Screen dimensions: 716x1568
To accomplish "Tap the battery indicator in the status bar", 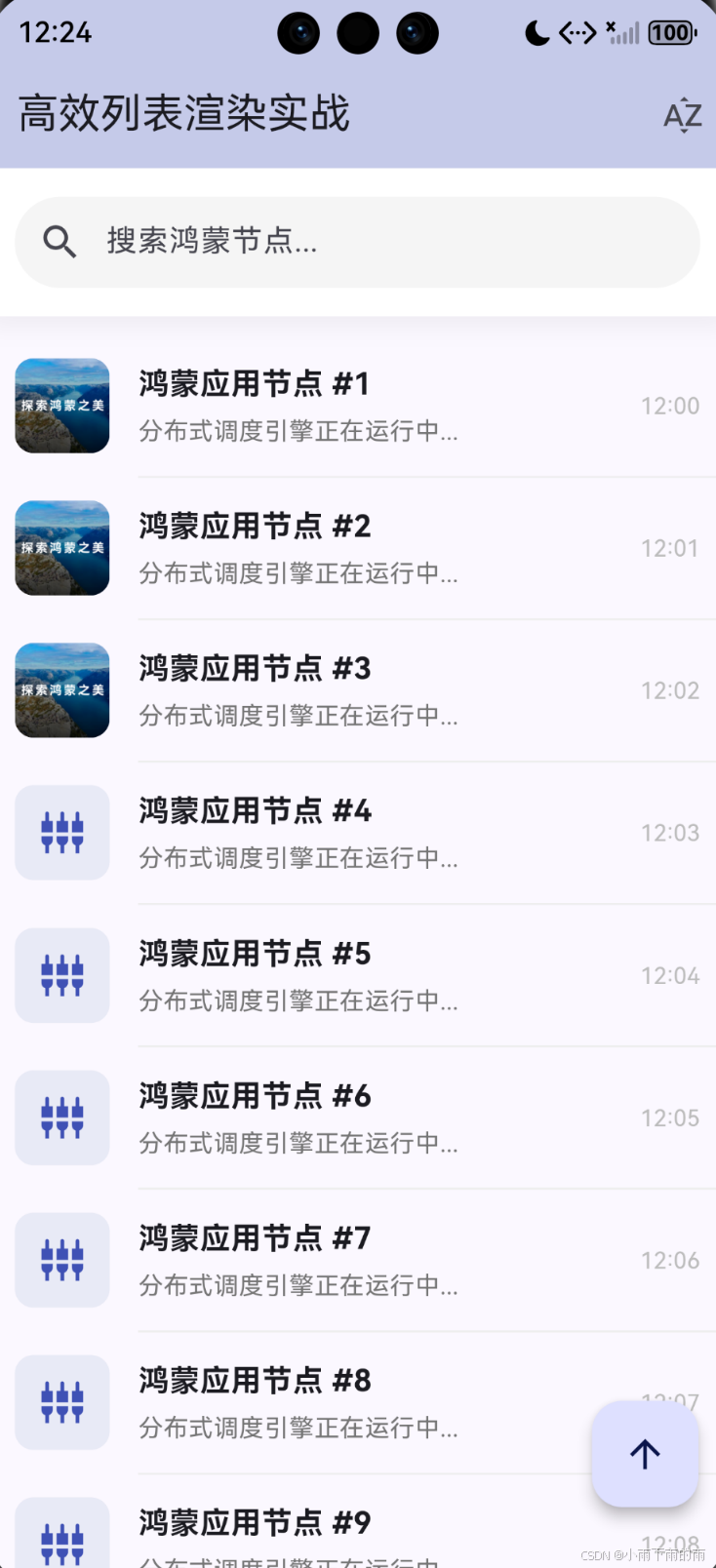I will 670,32.
